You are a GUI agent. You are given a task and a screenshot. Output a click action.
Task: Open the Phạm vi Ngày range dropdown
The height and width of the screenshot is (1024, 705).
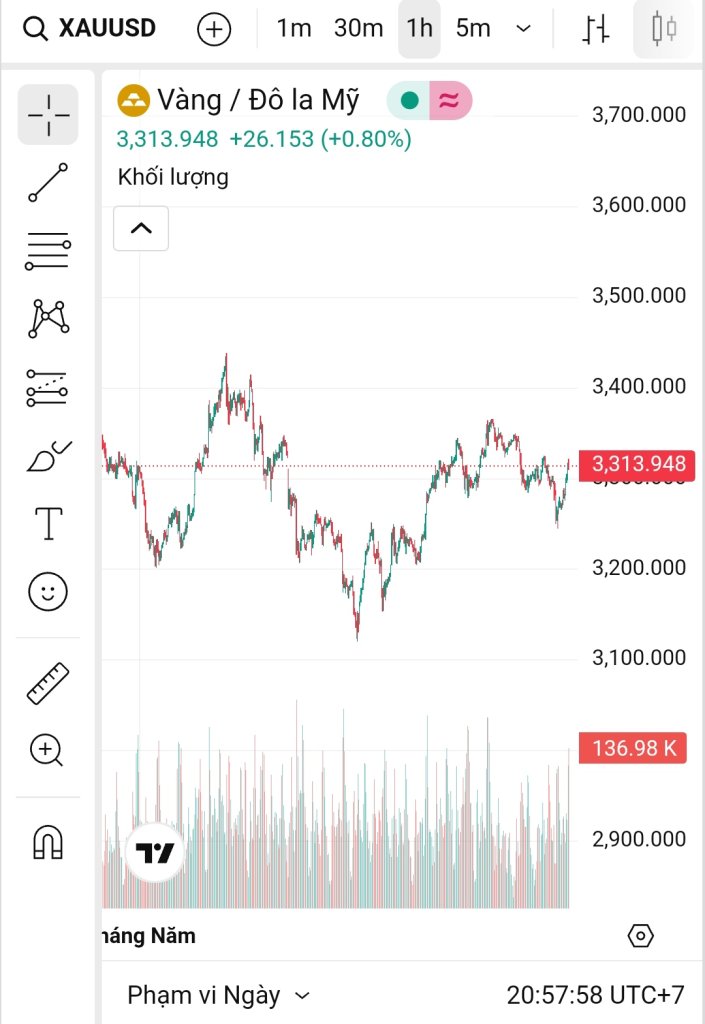click(218, 995)
